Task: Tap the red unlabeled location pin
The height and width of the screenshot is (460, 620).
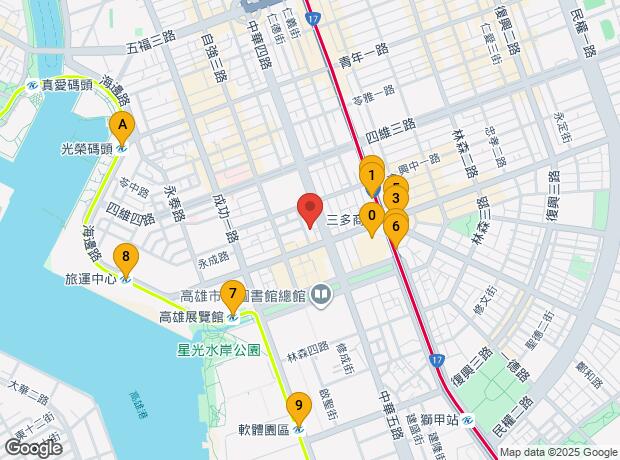Action: pos(310,208)
